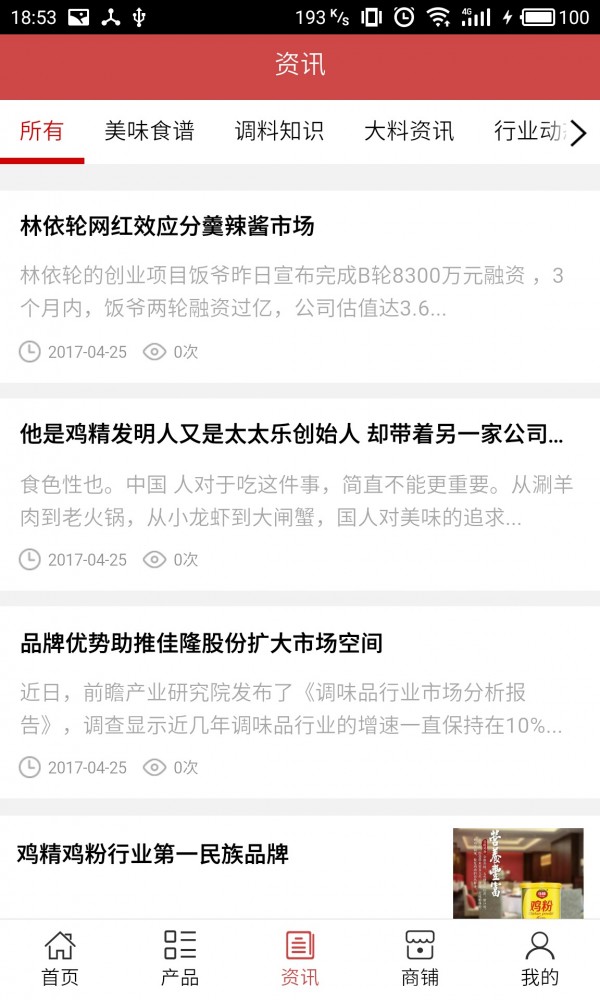Screen dimensions: 600x1000
Task: Tap the 资讯 bottom navigation item
Action: pyautogui.click(x=300, y=958)
